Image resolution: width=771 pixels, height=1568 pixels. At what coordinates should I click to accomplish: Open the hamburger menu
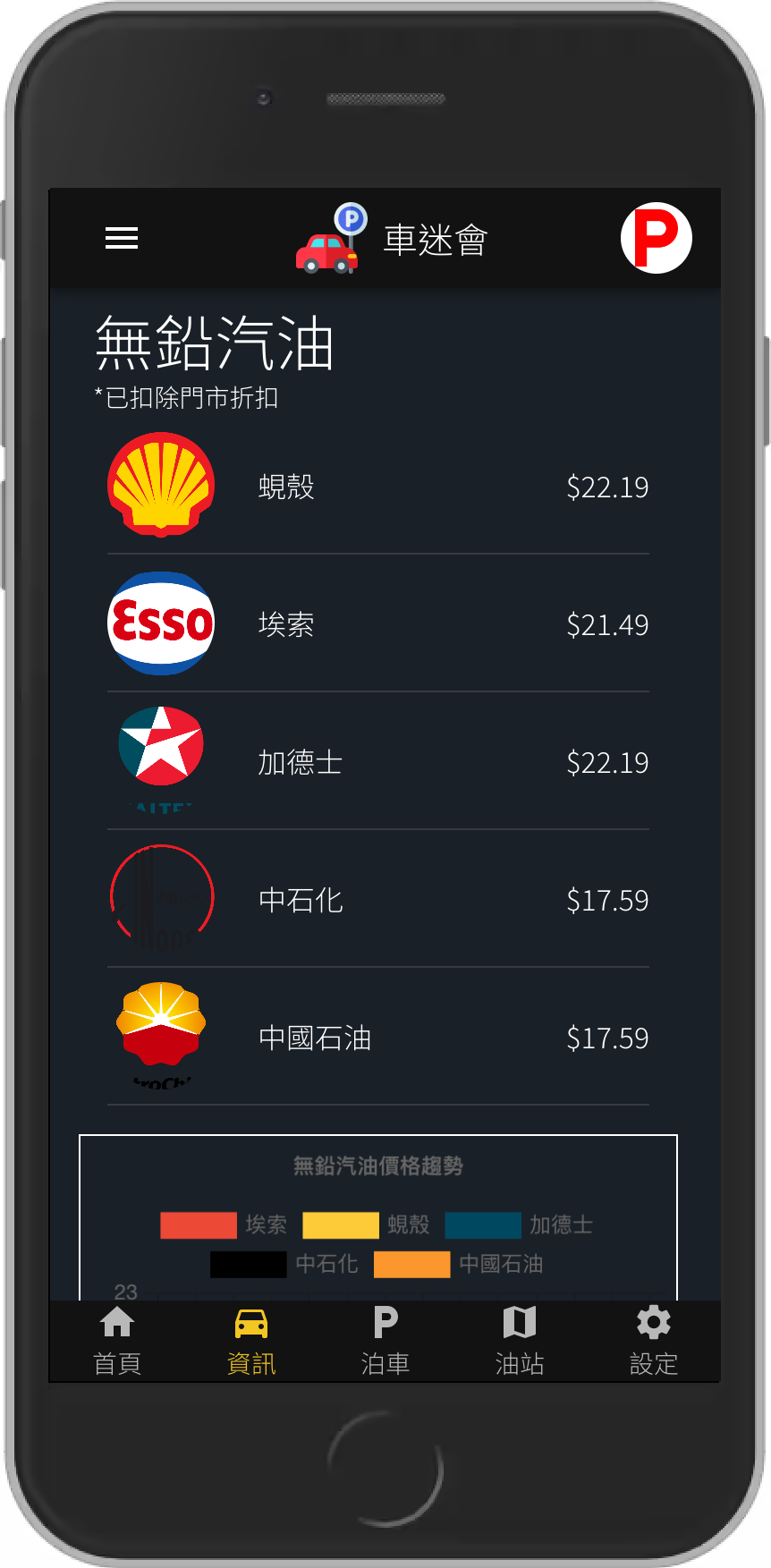[x=122, y=238]
